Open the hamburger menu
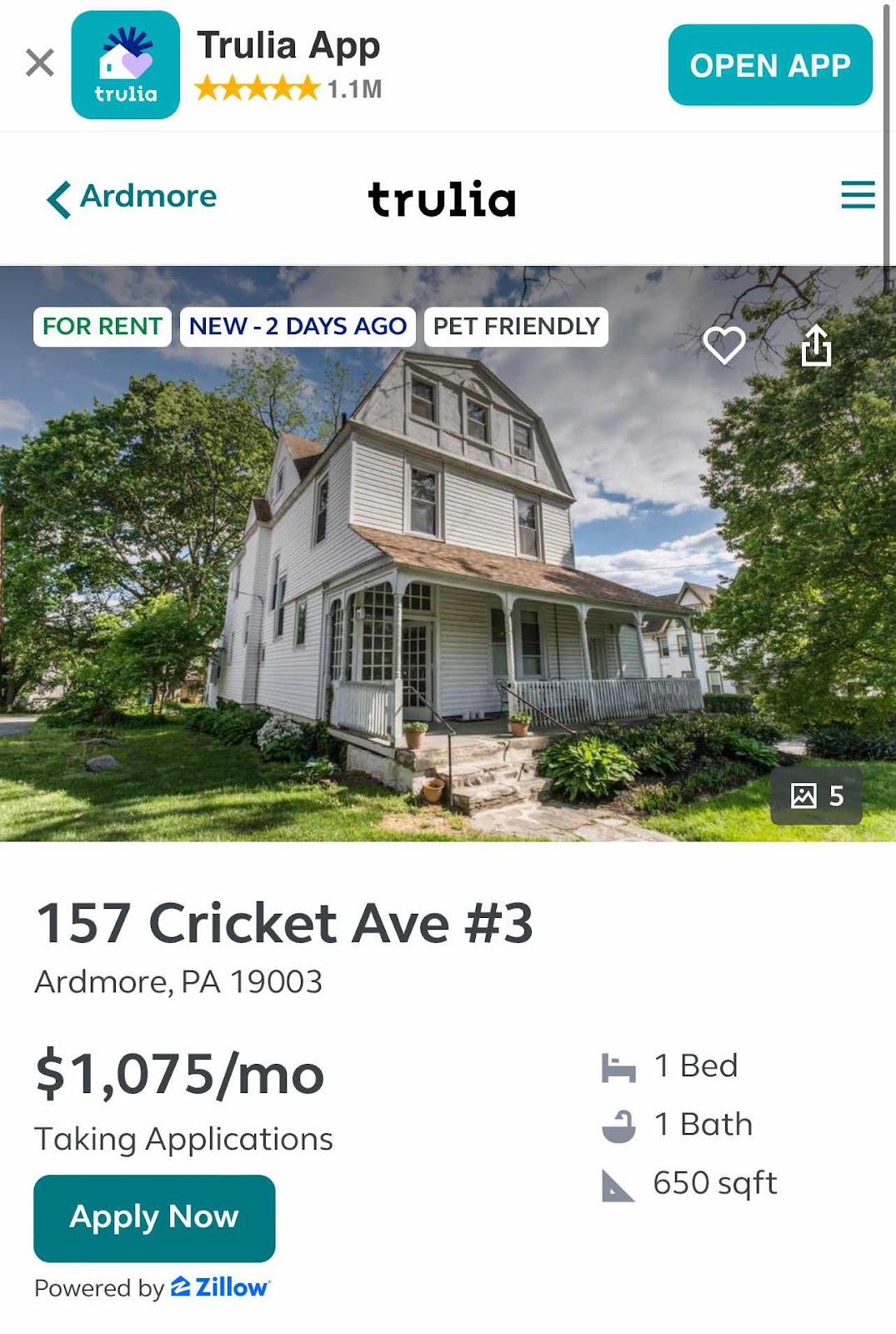 [x=857, y=195]
